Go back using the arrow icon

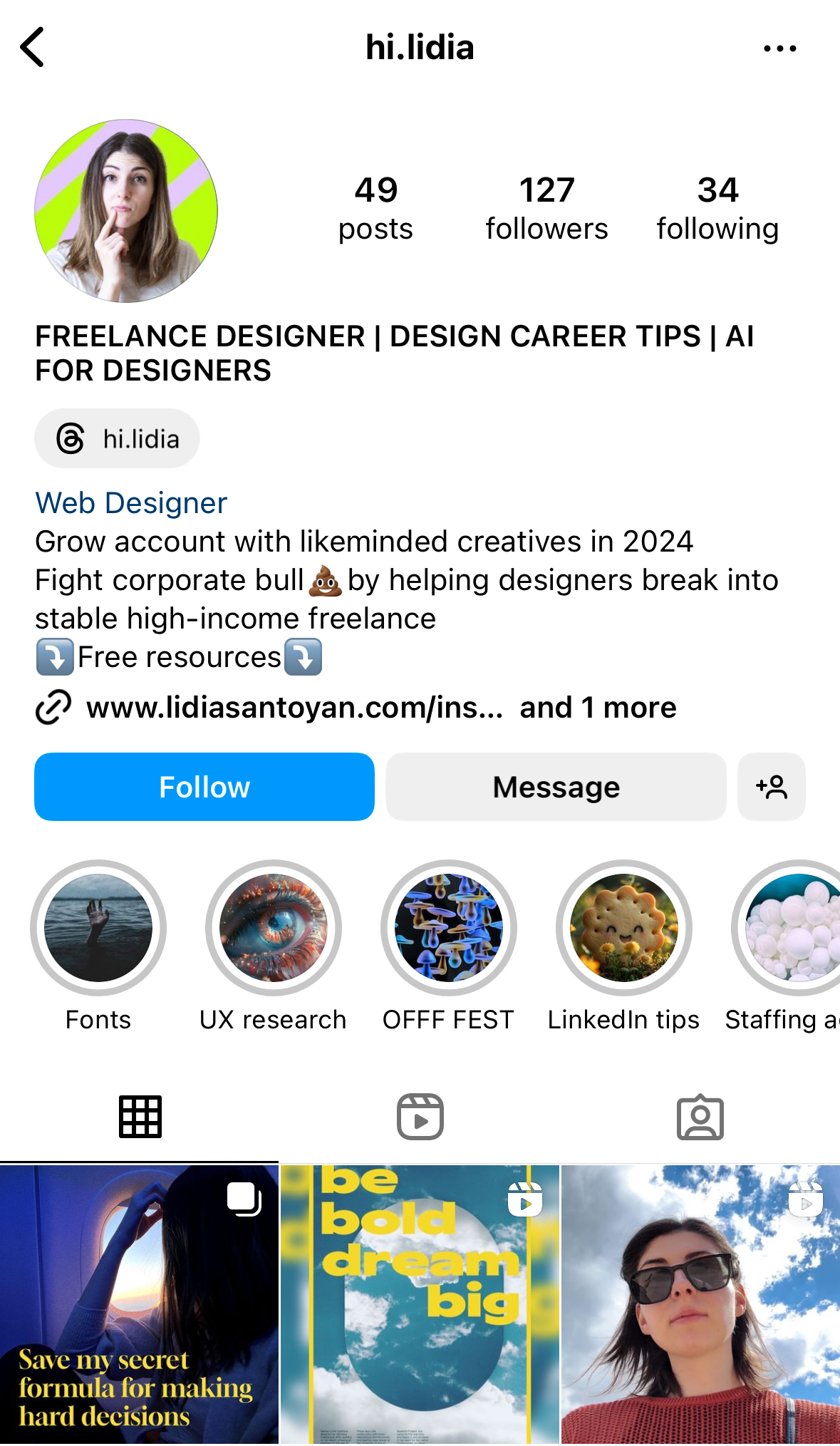click(33, 47)
